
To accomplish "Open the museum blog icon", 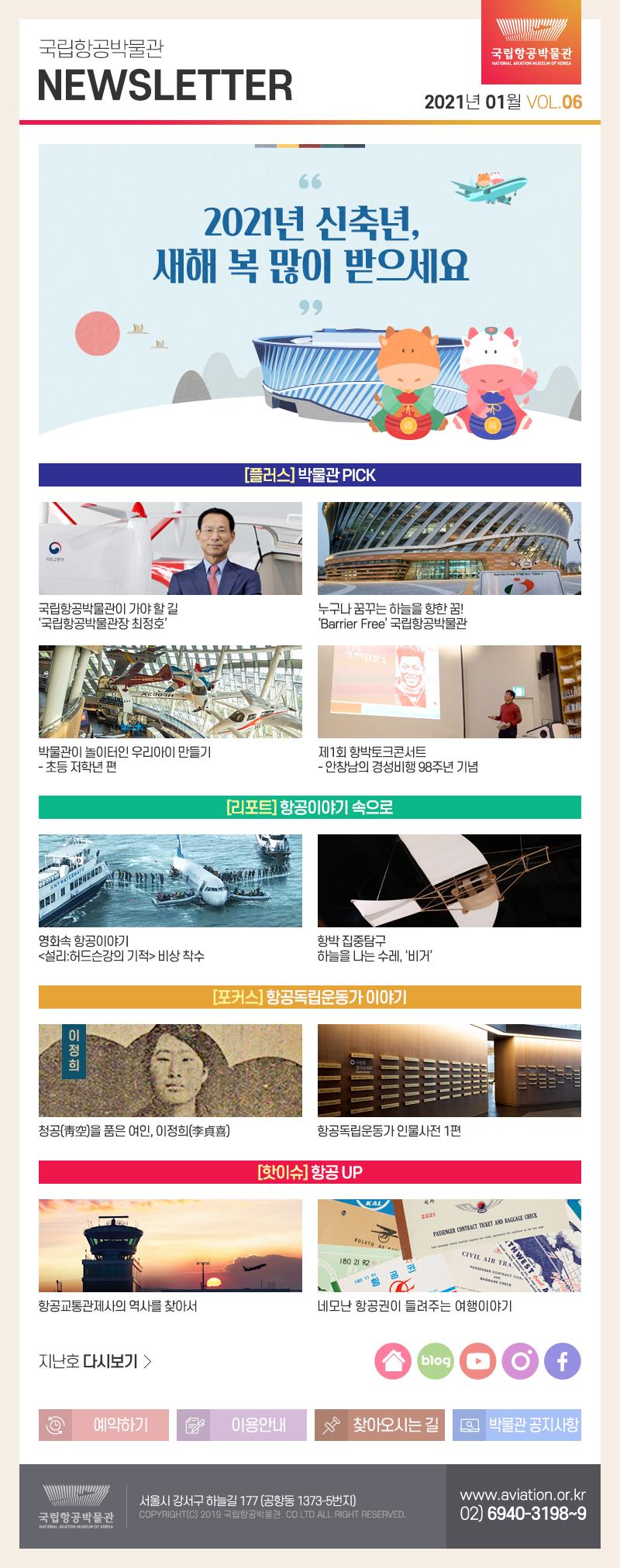I will coord(436,1361).
